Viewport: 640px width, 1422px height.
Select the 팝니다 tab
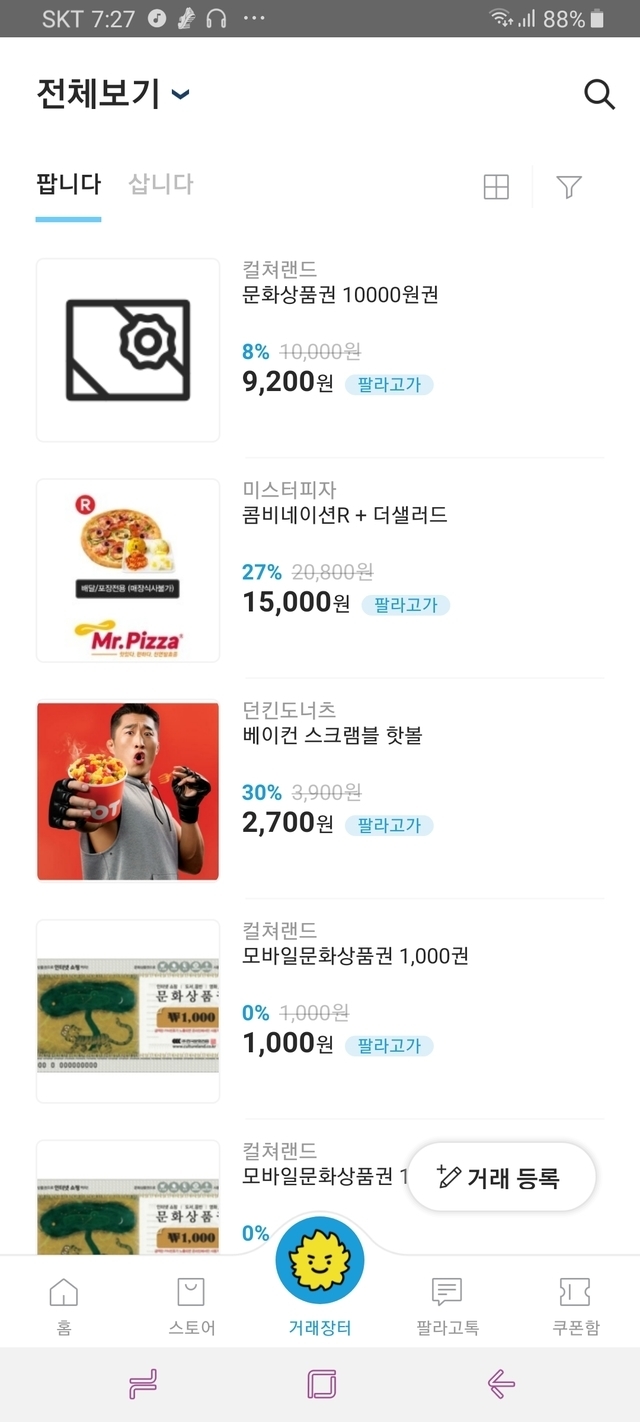[x=68, y=184]
